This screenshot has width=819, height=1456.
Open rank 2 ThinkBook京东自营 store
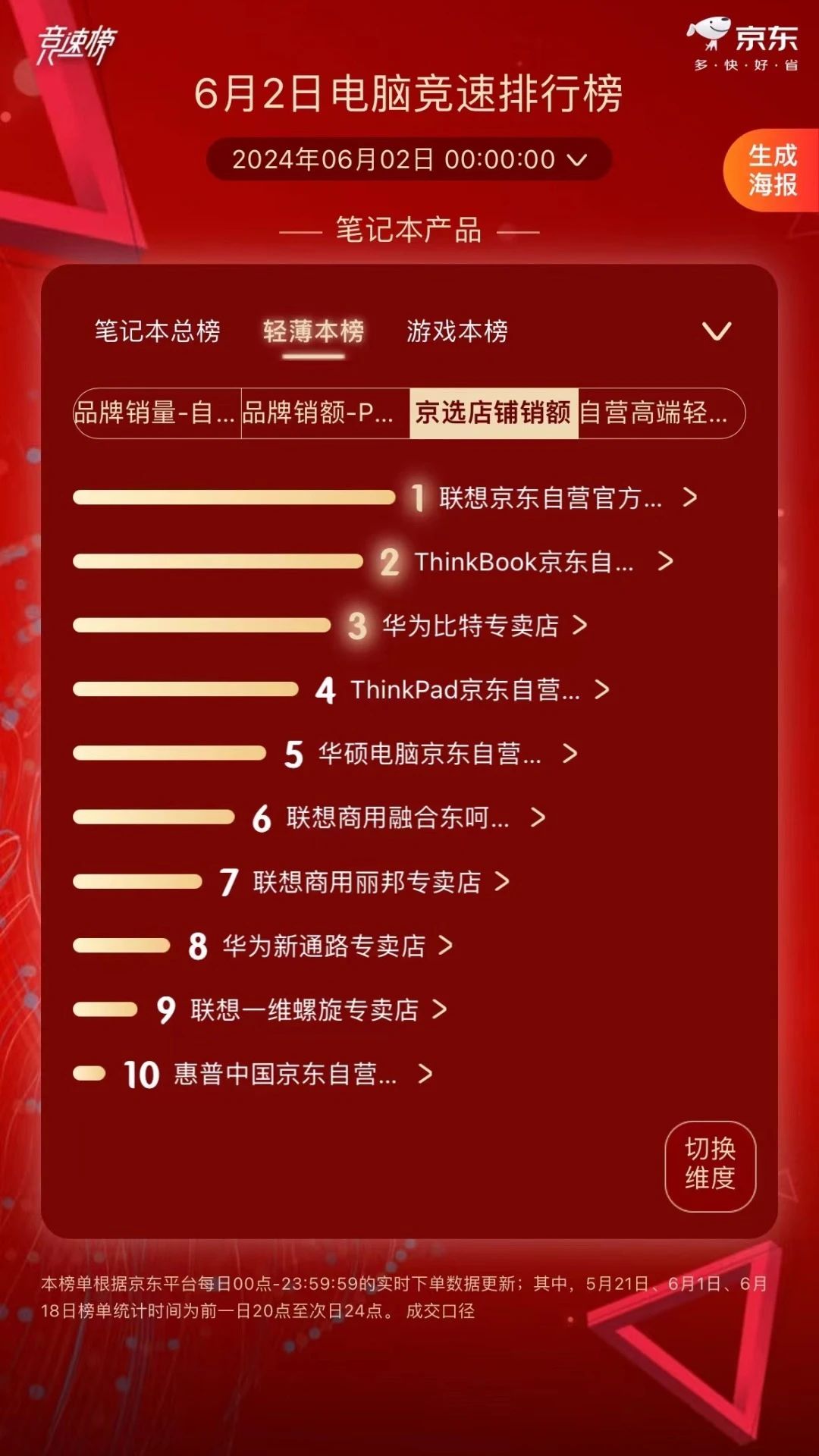click(x=525, y=562)
